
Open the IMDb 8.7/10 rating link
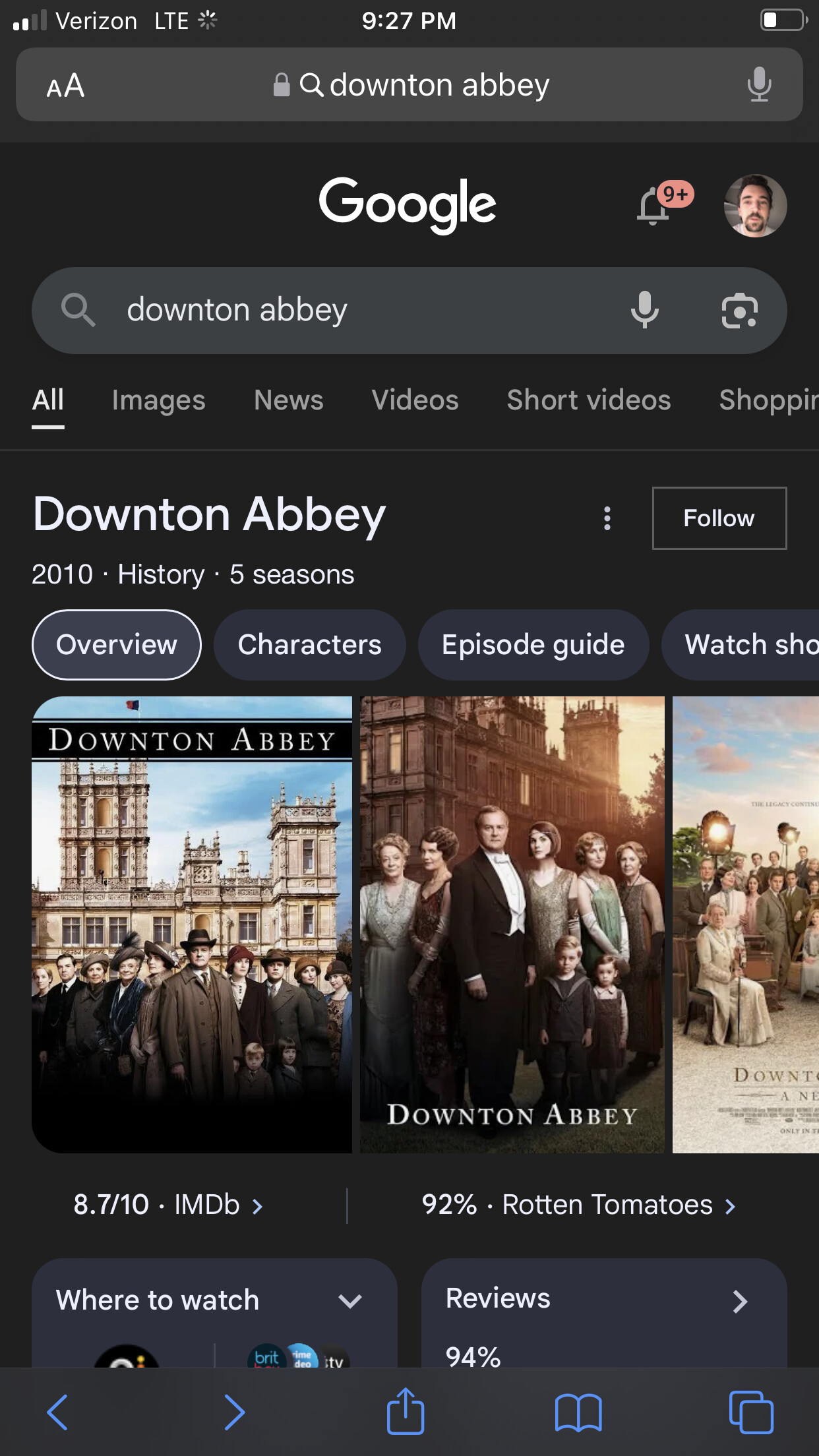169,1205
